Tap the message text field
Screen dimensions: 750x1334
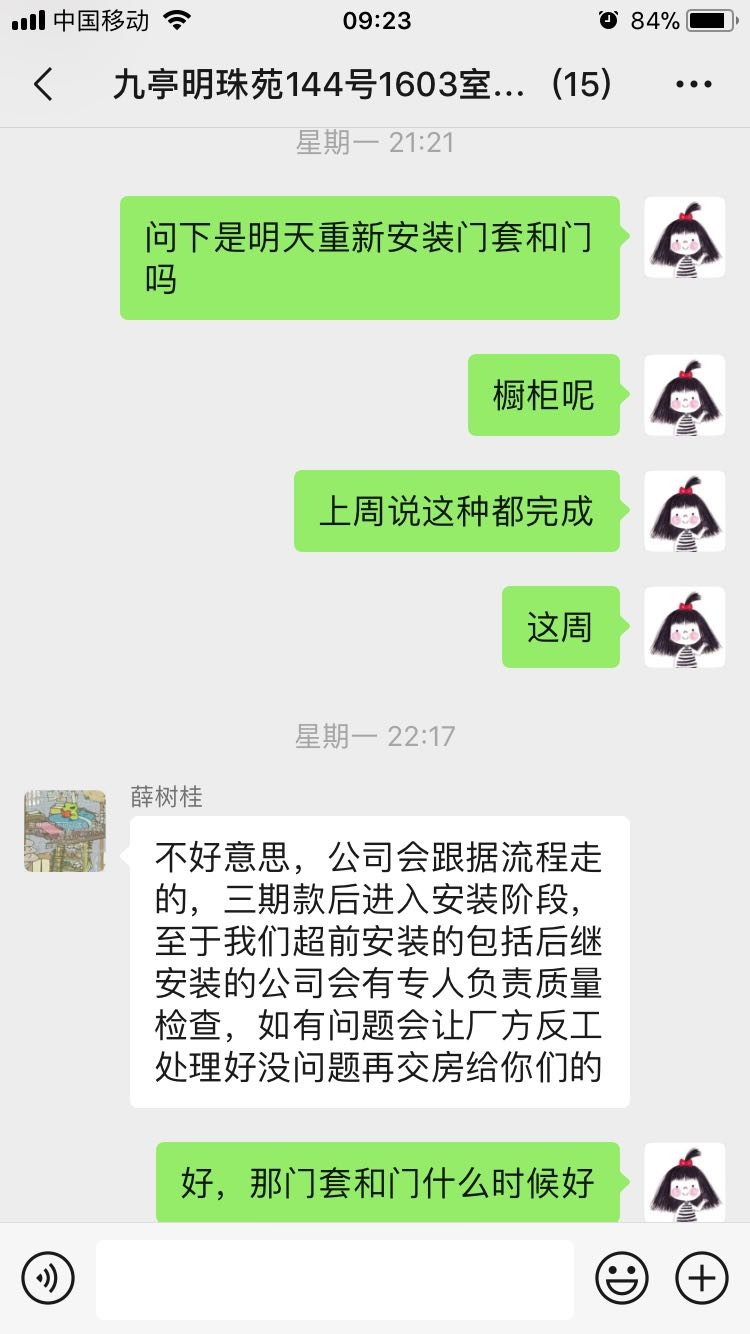tap(335, 1278)
